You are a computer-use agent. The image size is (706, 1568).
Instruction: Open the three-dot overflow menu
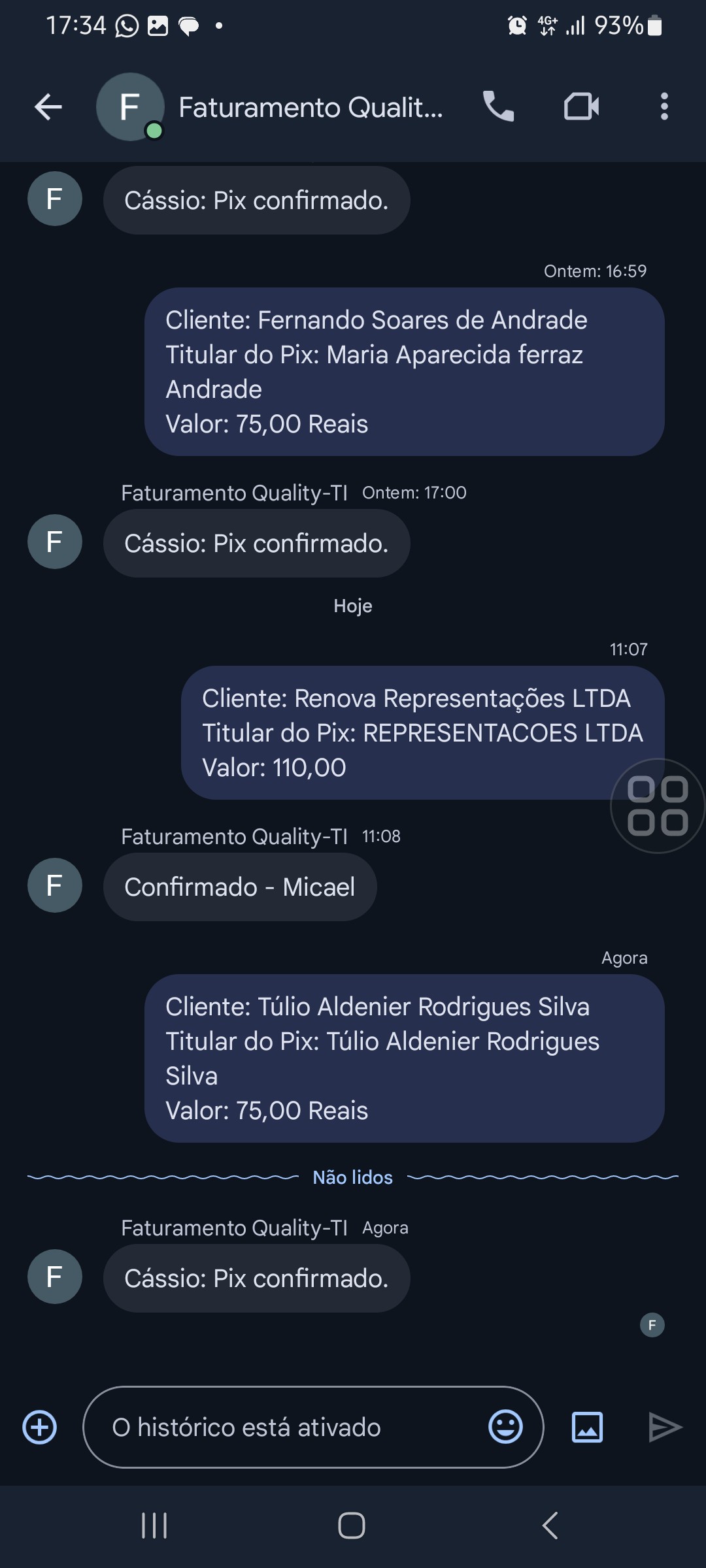pos(664,106)
